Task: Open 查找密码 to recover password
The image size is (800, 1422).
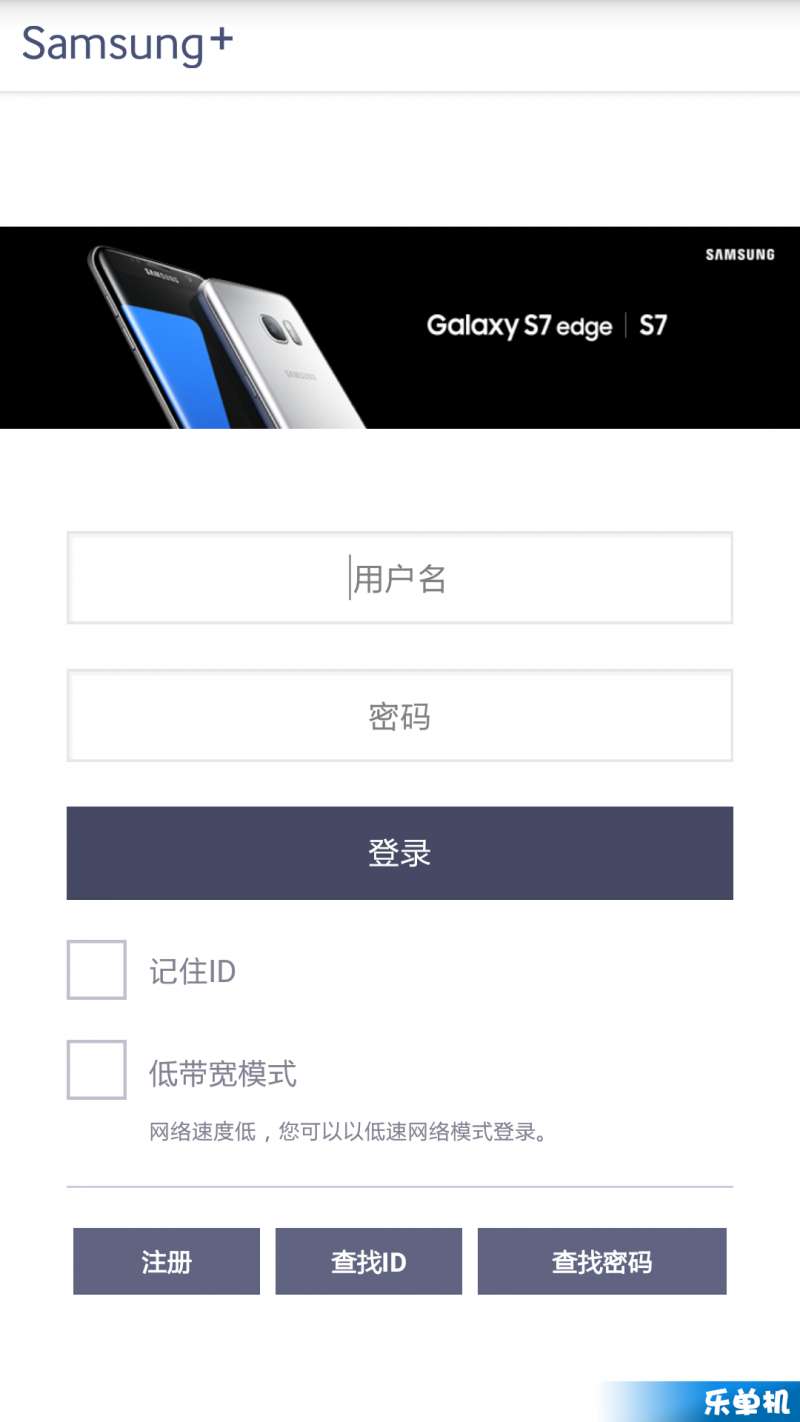Action: (601, 1261)
